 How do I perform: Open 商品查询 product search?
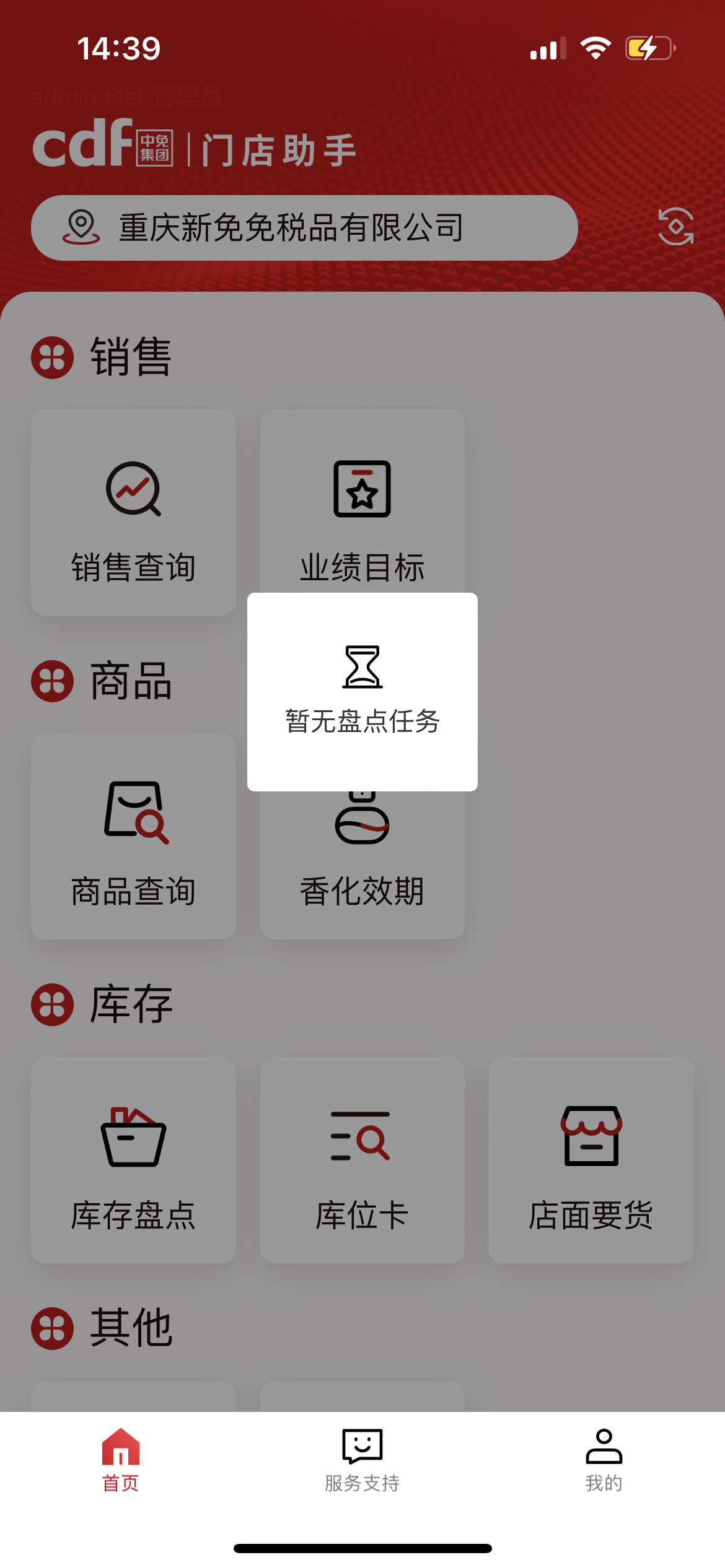pyautogui.click(x=133, y=836)
